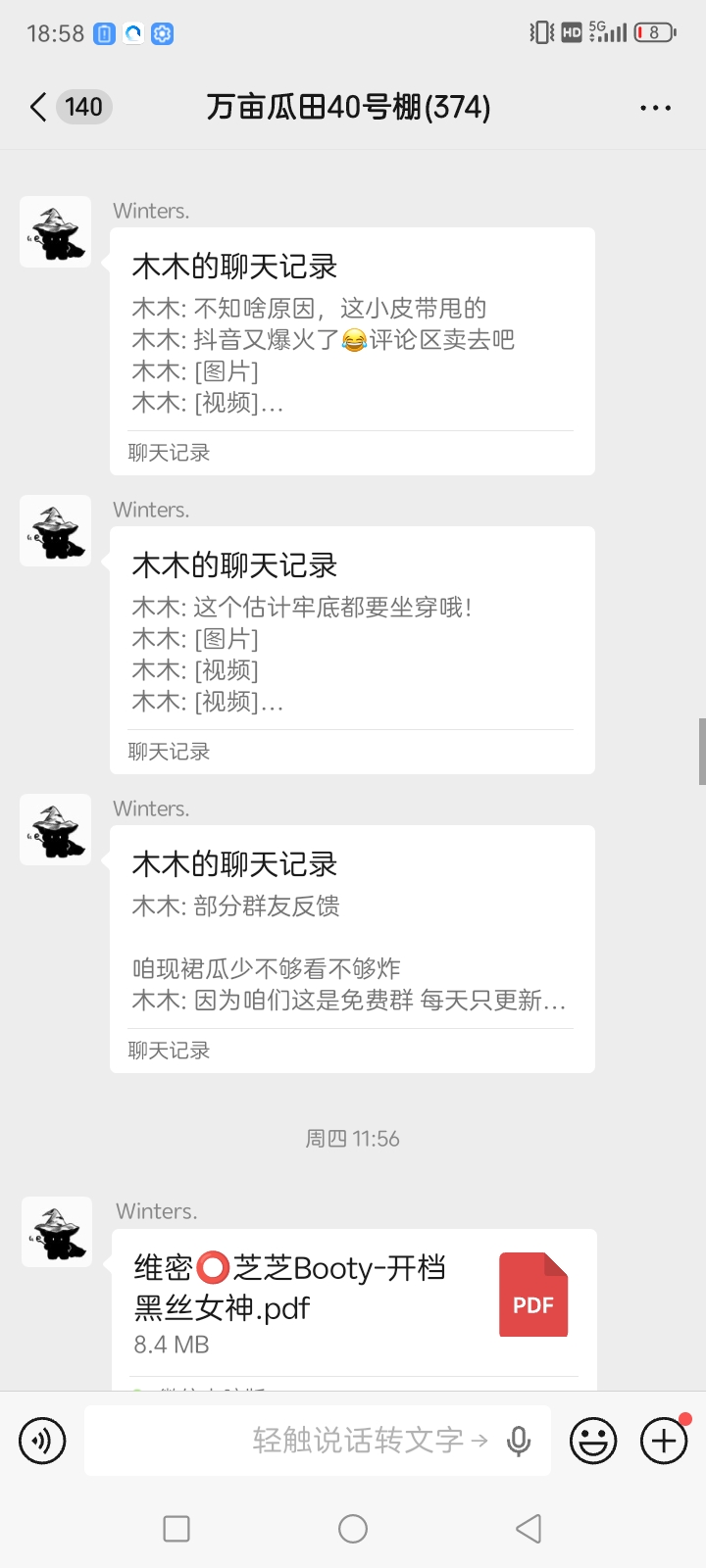
Task: Open the emoji picker
Action: 592,1440
